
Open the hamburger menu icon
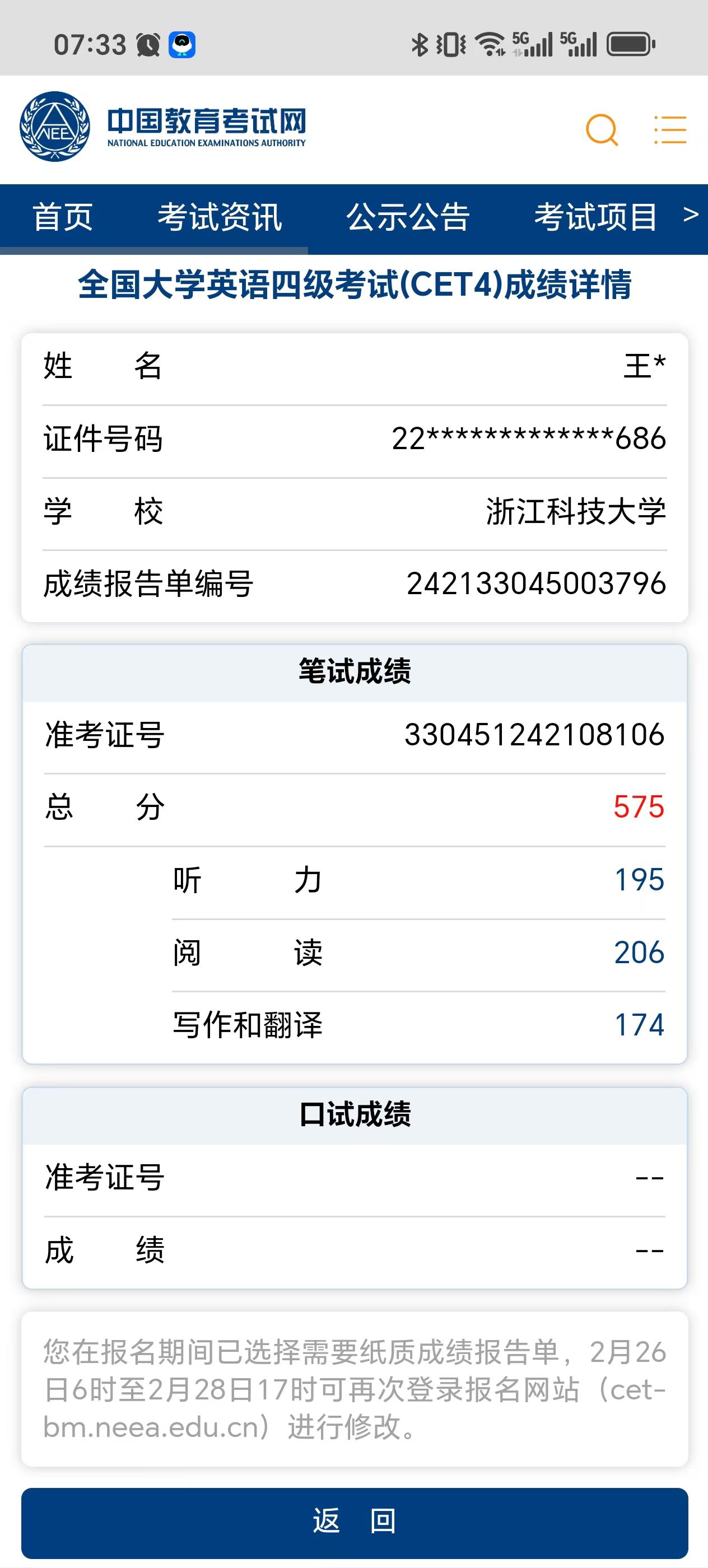pos(670,130)
